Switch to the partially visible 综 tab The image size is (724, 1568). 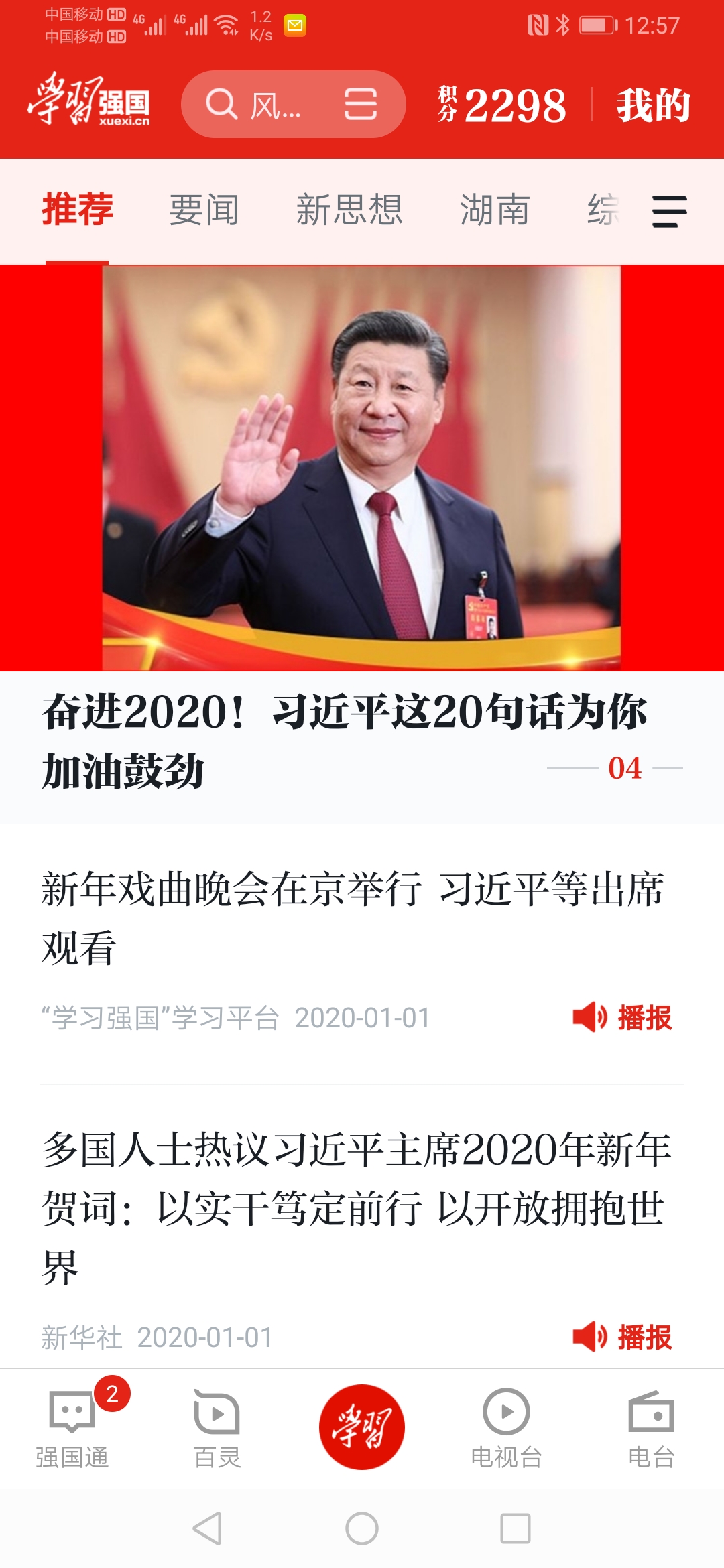pyautogui.click(x=603, y=210)
